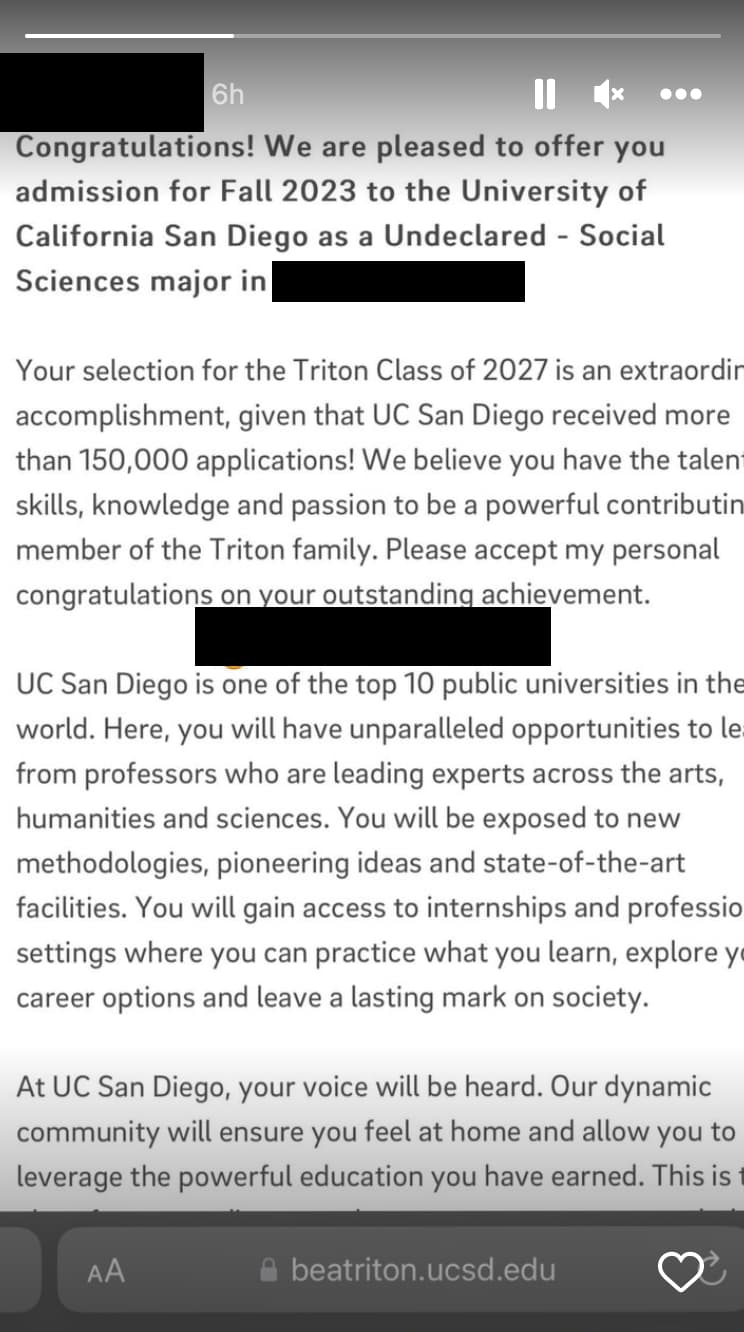Image resolution: width=744 pixels, height=1332 pixels.
Task: Open the three-dot story options menu
Action: click(x=681, y=94)
